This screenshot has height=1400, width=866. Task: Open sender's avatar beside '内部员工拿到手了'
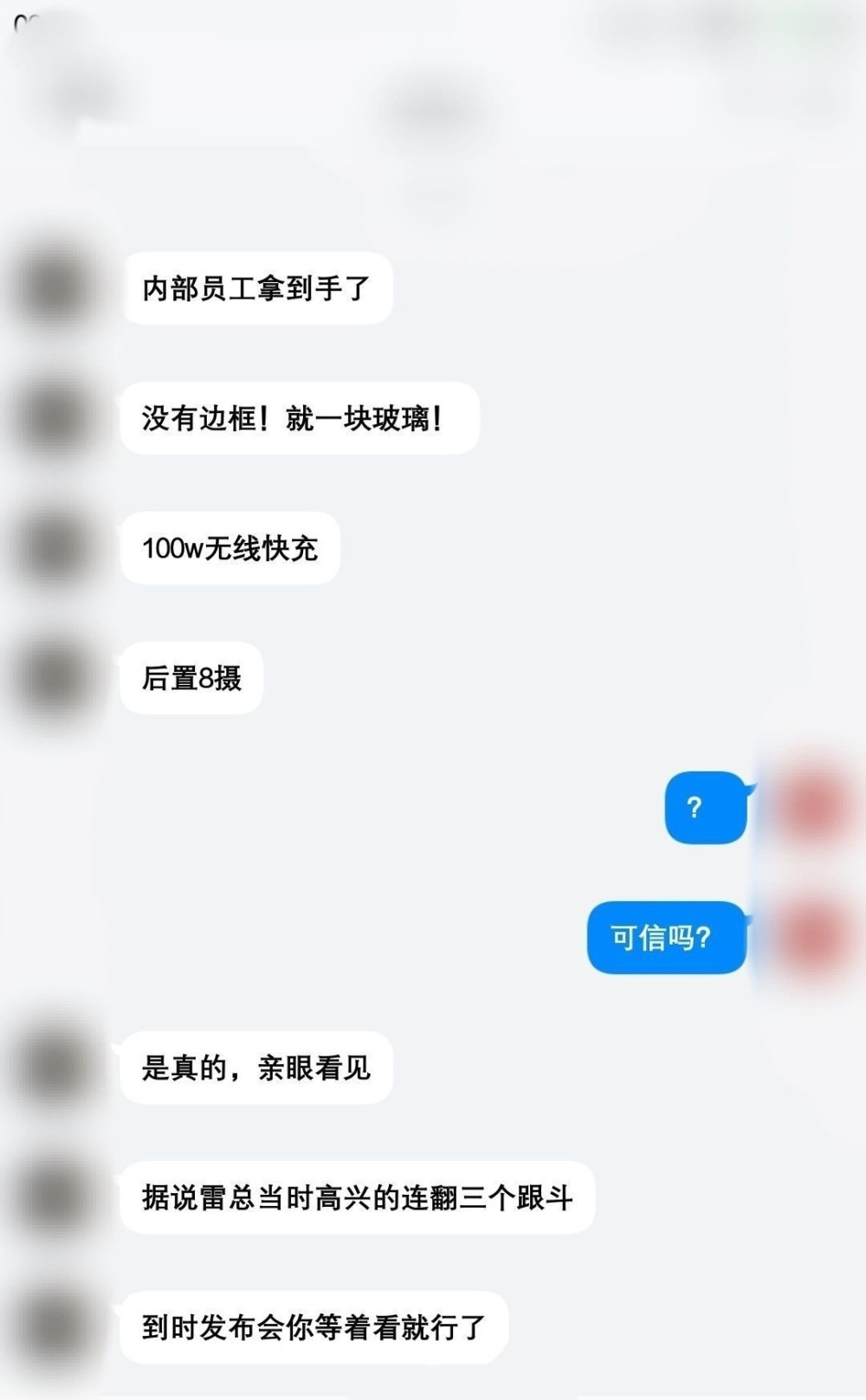(55, 287)
